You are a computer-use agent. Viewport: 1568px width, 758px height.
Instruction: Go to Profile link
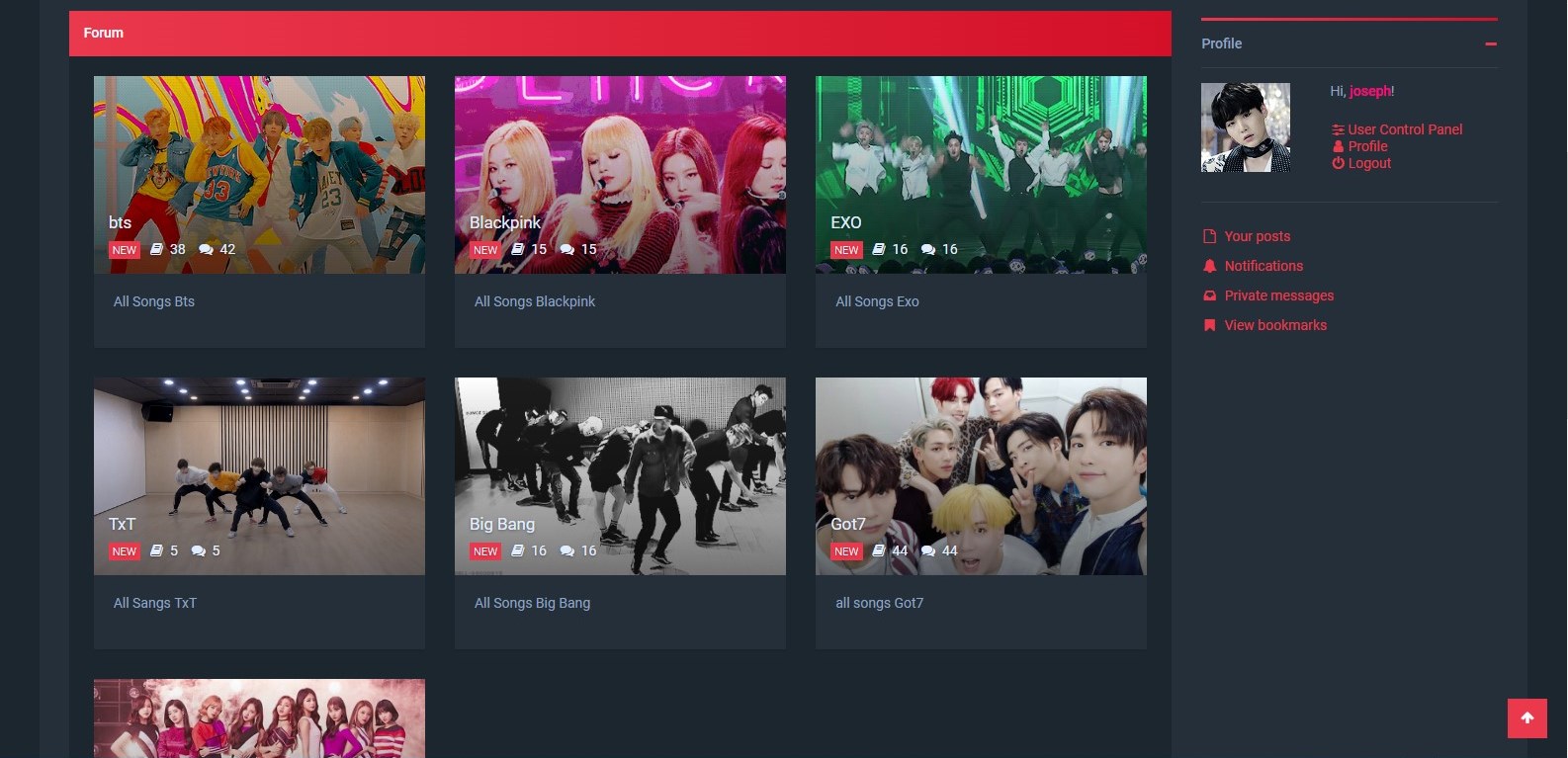1367,146
